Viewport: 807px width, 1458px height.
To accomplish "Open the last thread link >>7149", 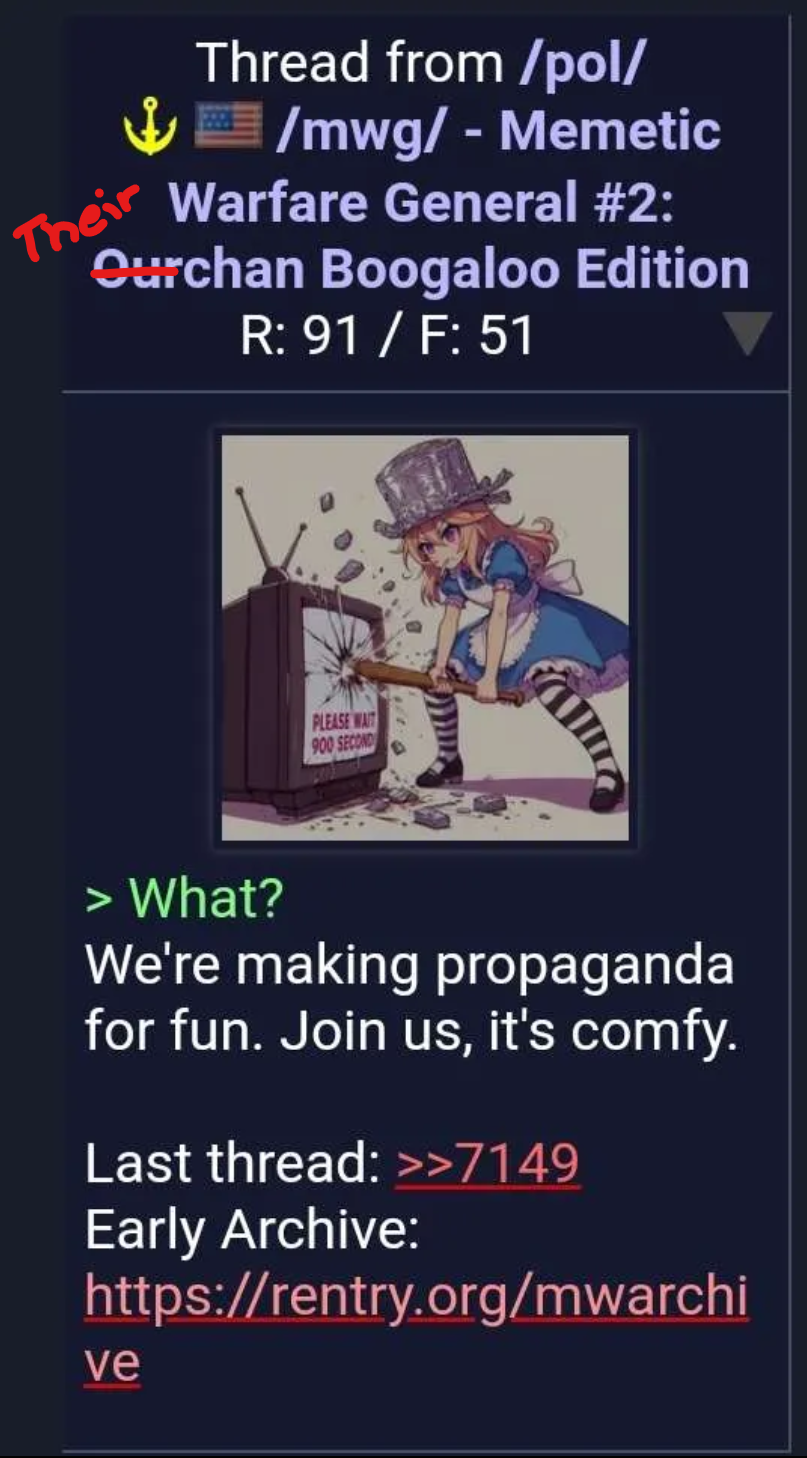I will 488,1163.
